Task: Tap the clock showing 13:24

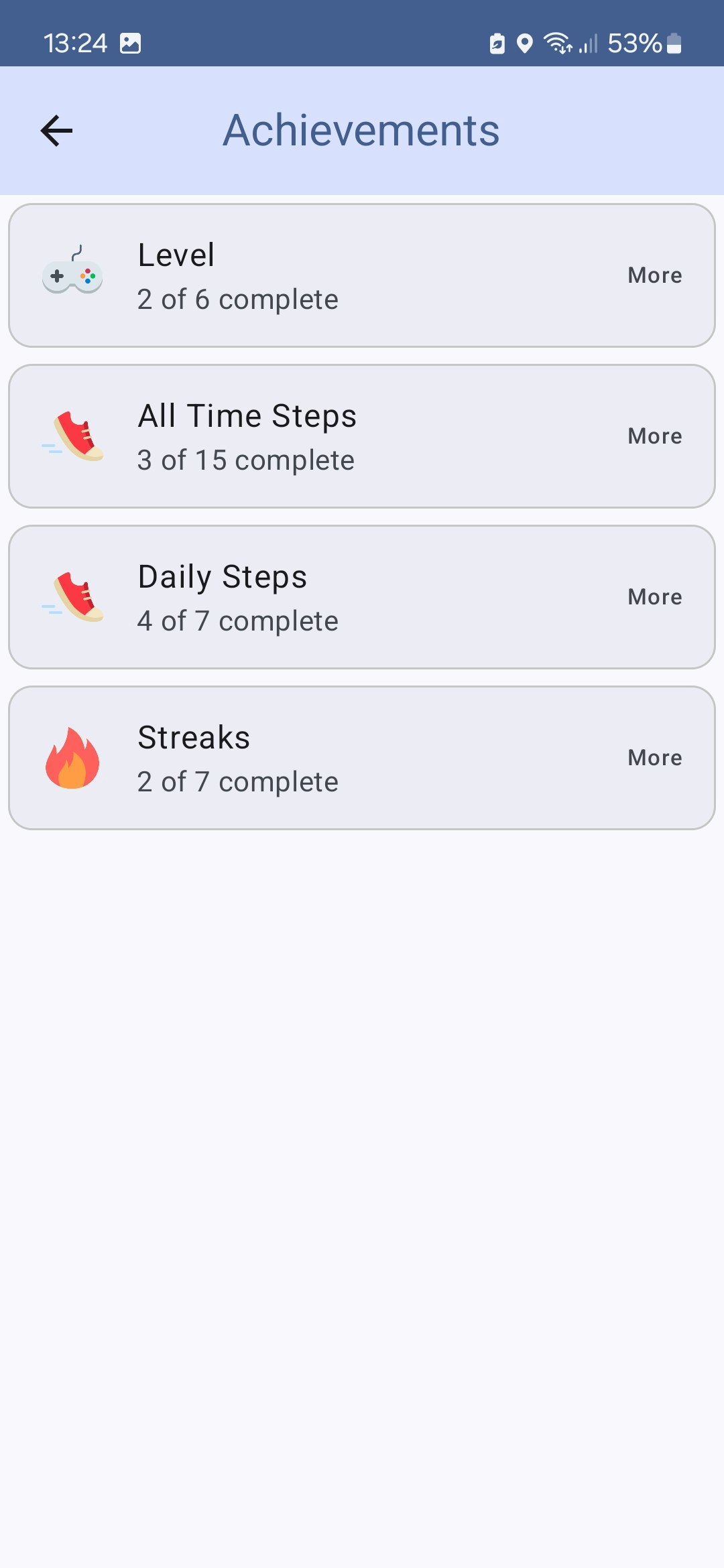Action: click(76, 43)
